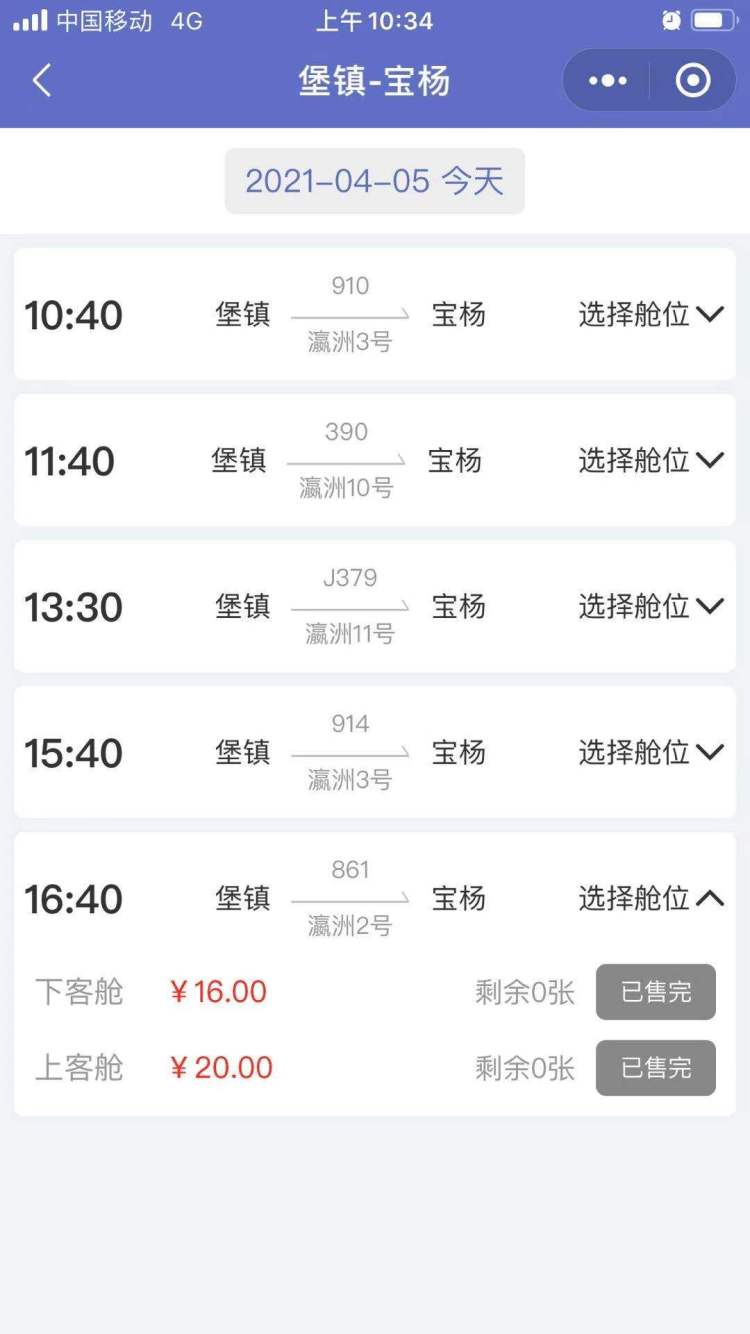Go back using the top-left arrow
Image resolution: width=750 pixels, height=1334 pixels.
[x=42, y=80]
